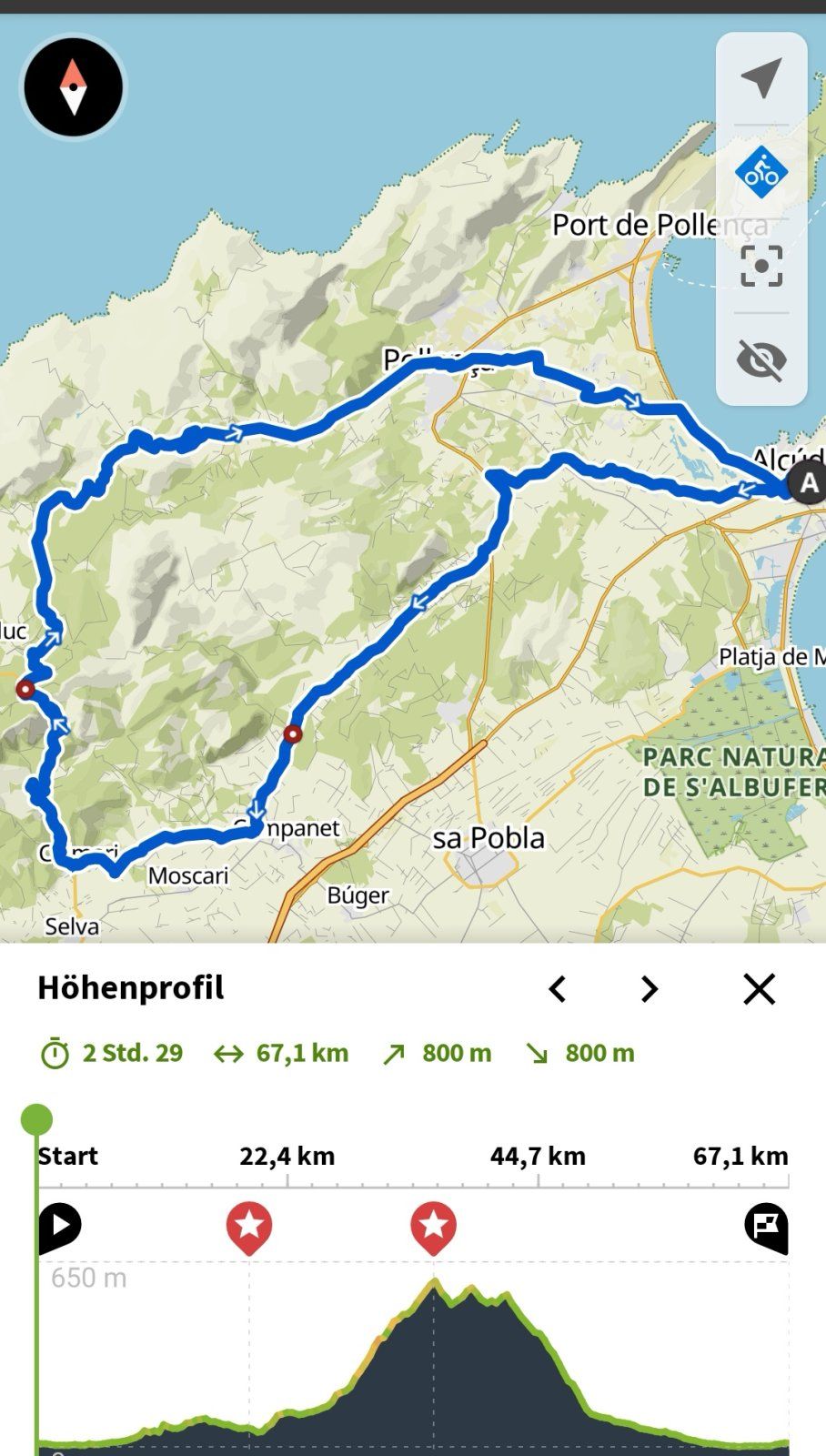This screenshot has height=1456, width=826.
Task: Select the start marker on elevation profile
Action: [60, 1226]
